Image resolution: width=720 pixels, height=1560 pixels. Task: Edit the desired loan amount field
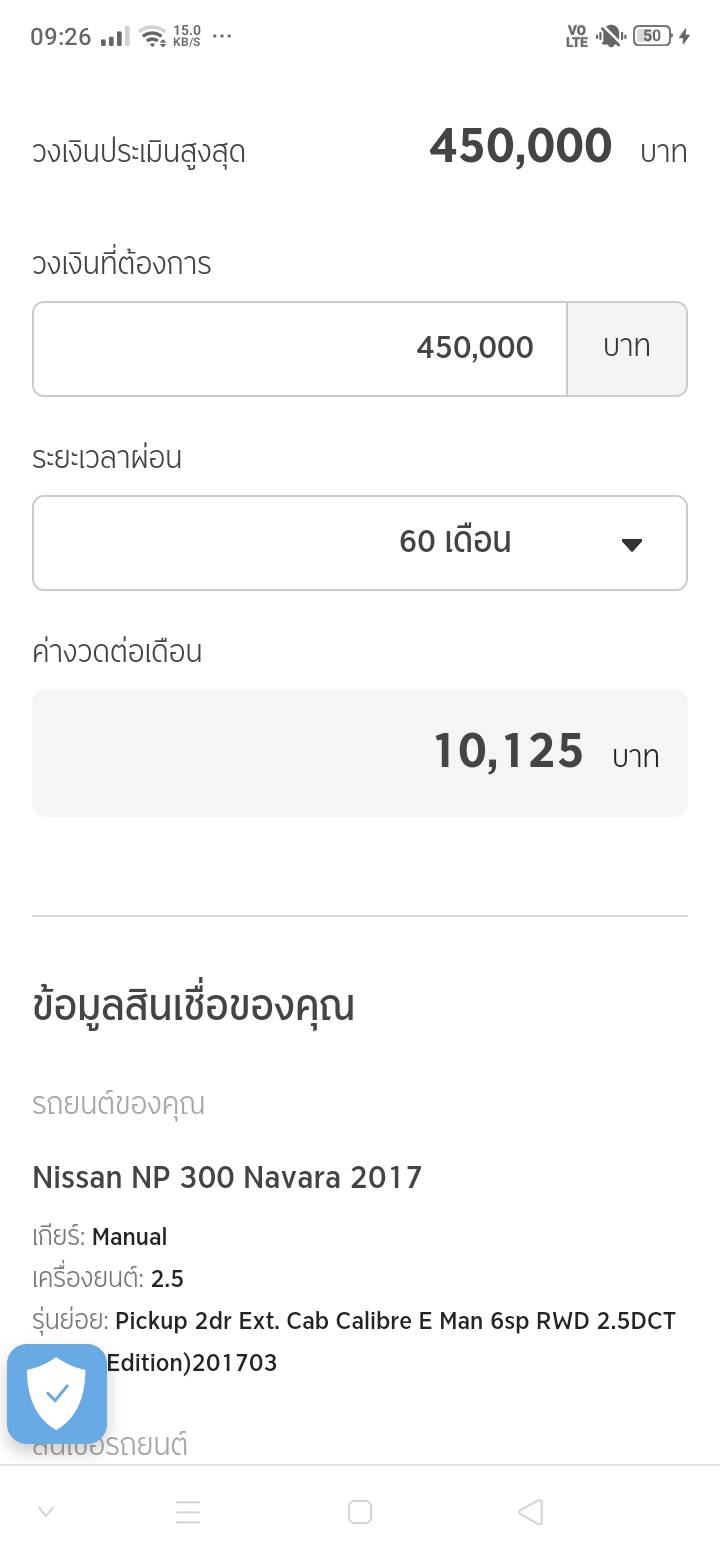[300, 348]
